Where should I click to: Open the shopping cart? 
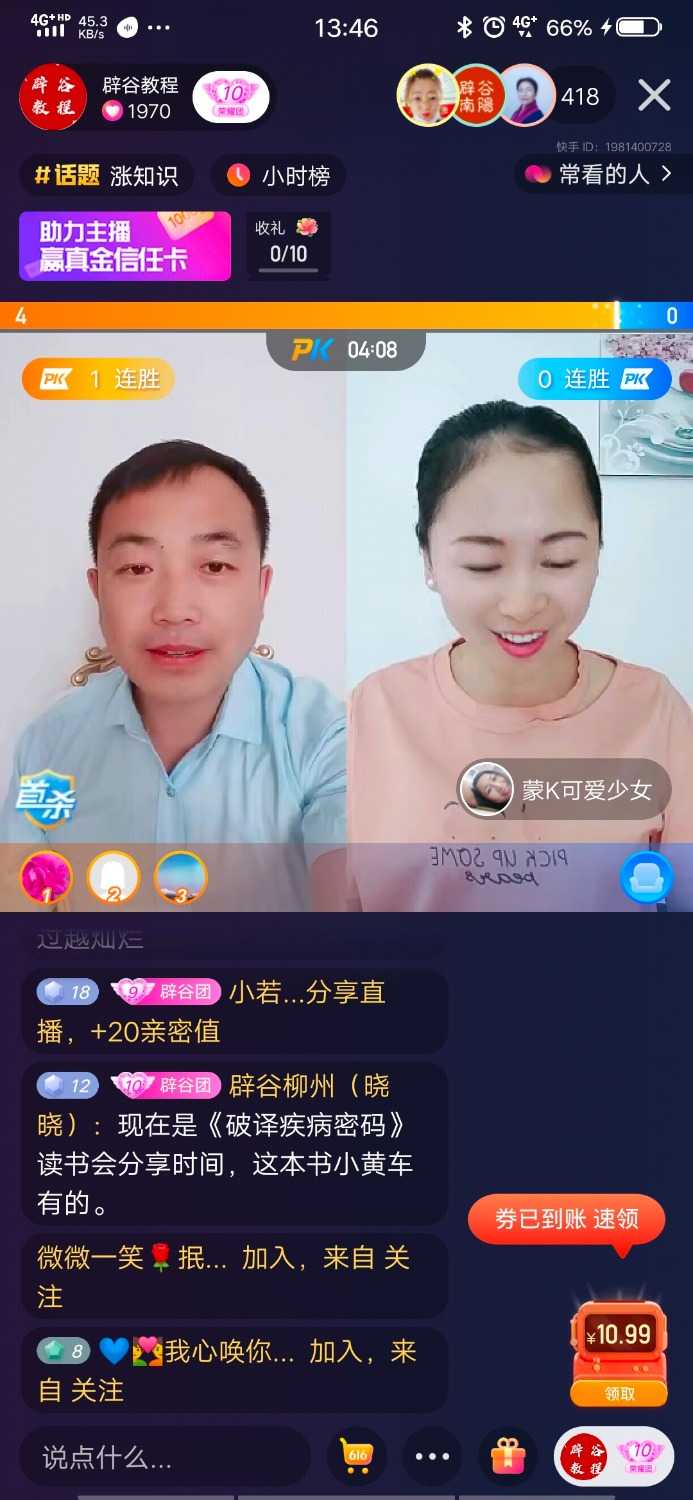(358, 1456)
